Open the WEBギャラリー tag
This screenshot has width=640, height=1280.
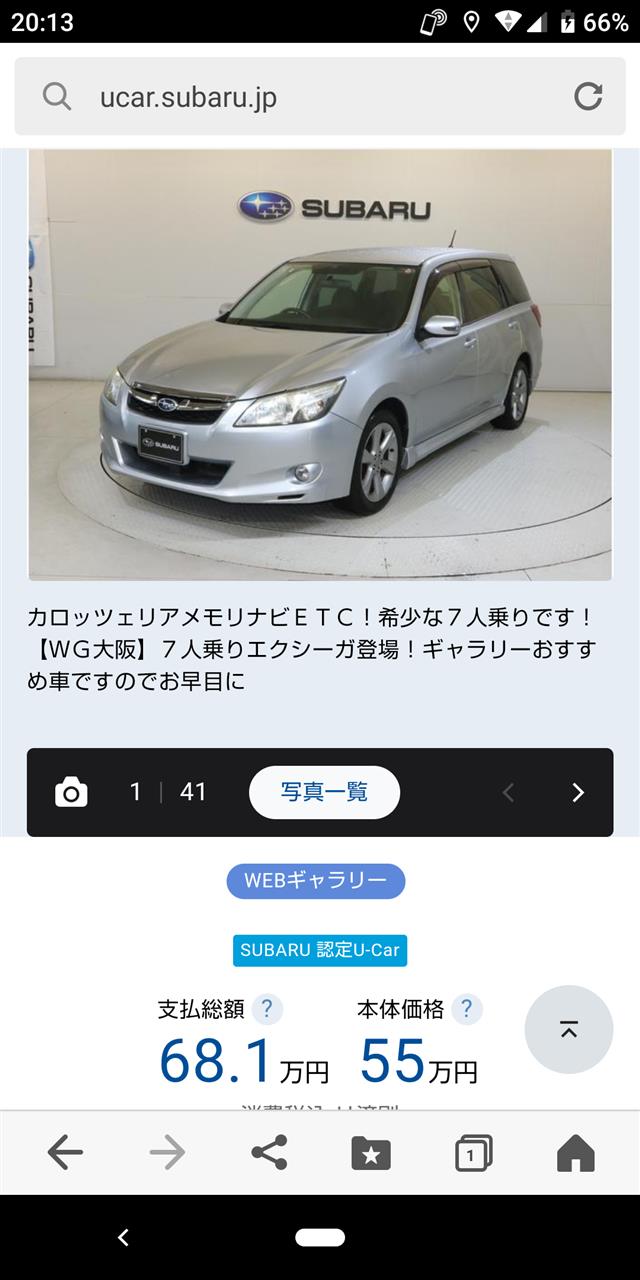coord(316,881)
